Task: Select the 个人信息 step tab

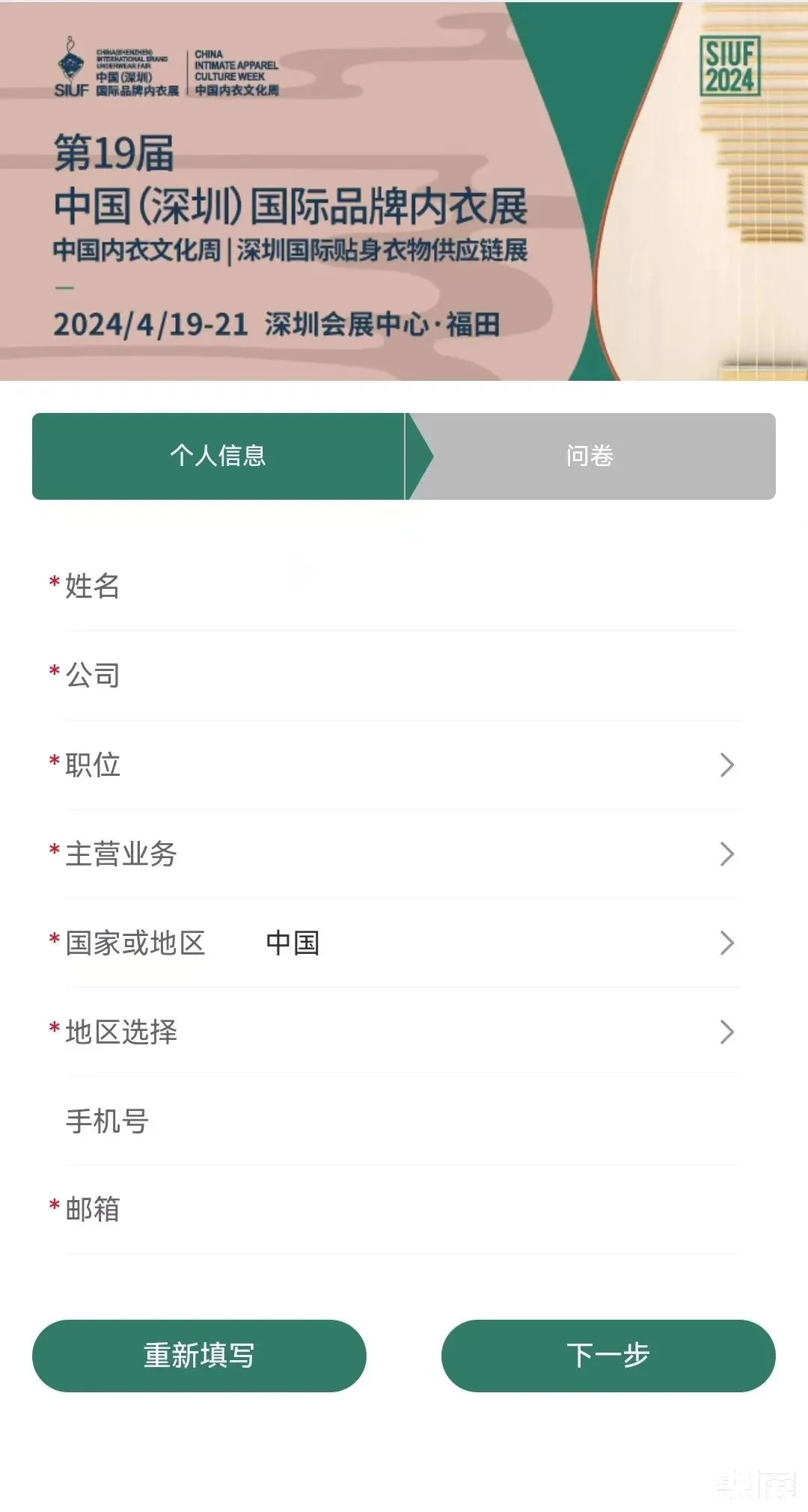Action: coord(218,456)
